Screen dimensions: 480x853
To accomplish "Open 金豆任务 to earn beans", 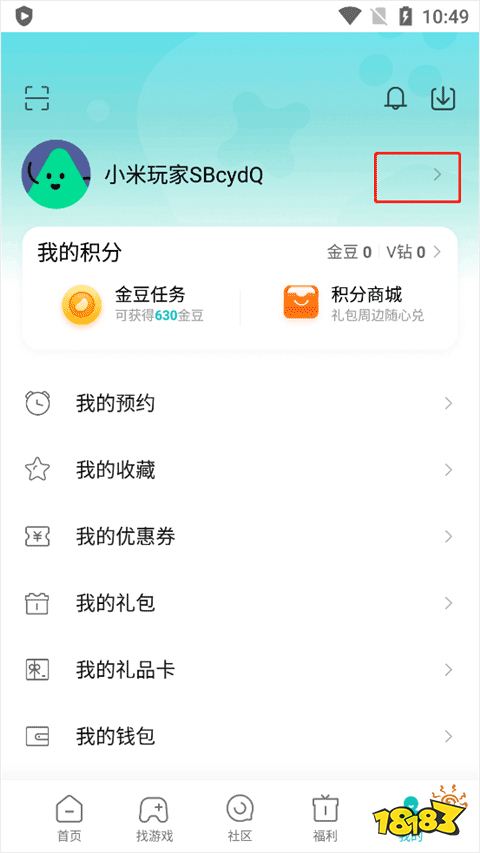I will point(132,304).
